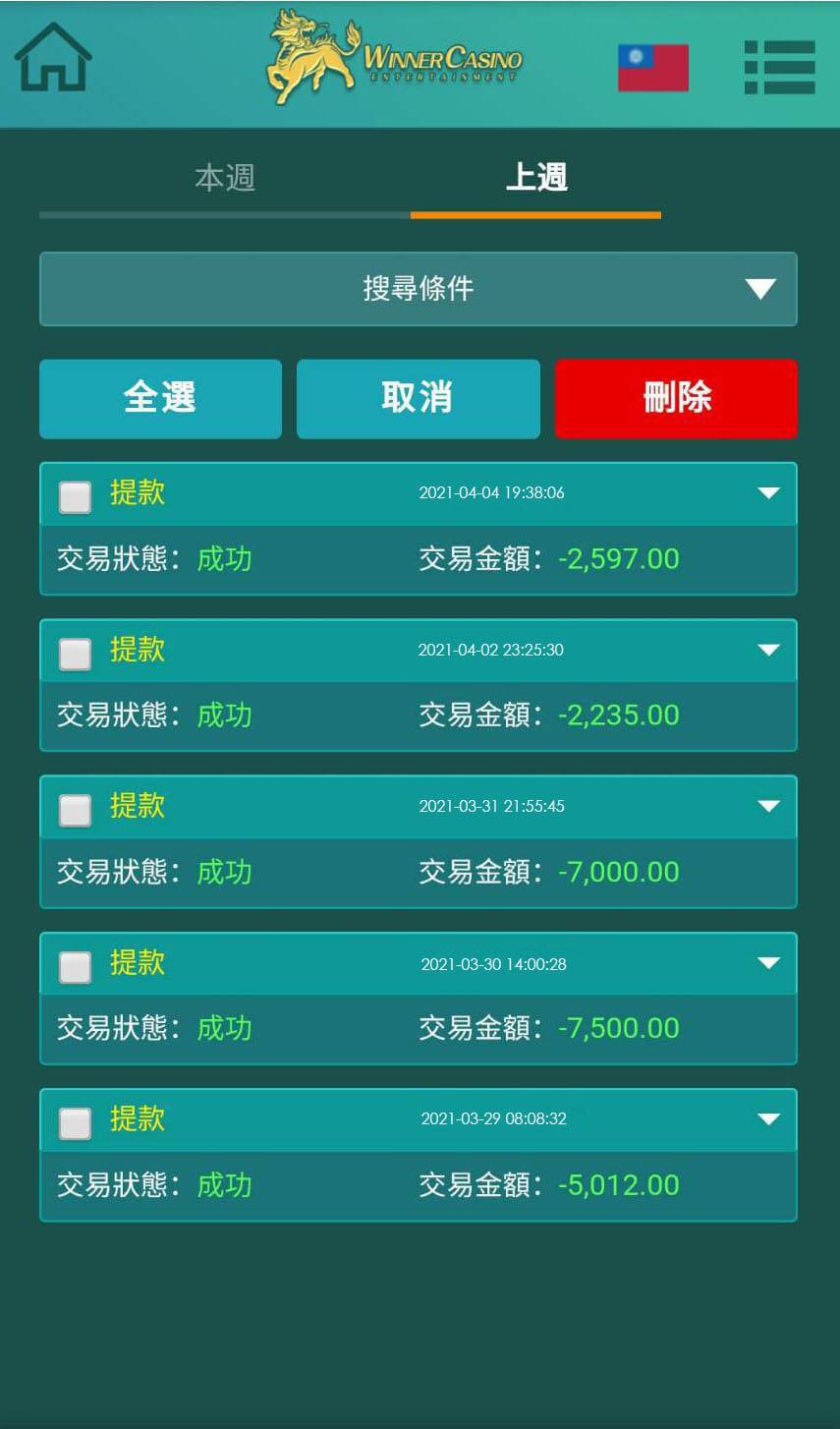Viewport: 840px width, 1429px height.
Task: Go to the home page icon
Action: pyautogui.click(x=53, y=58)
